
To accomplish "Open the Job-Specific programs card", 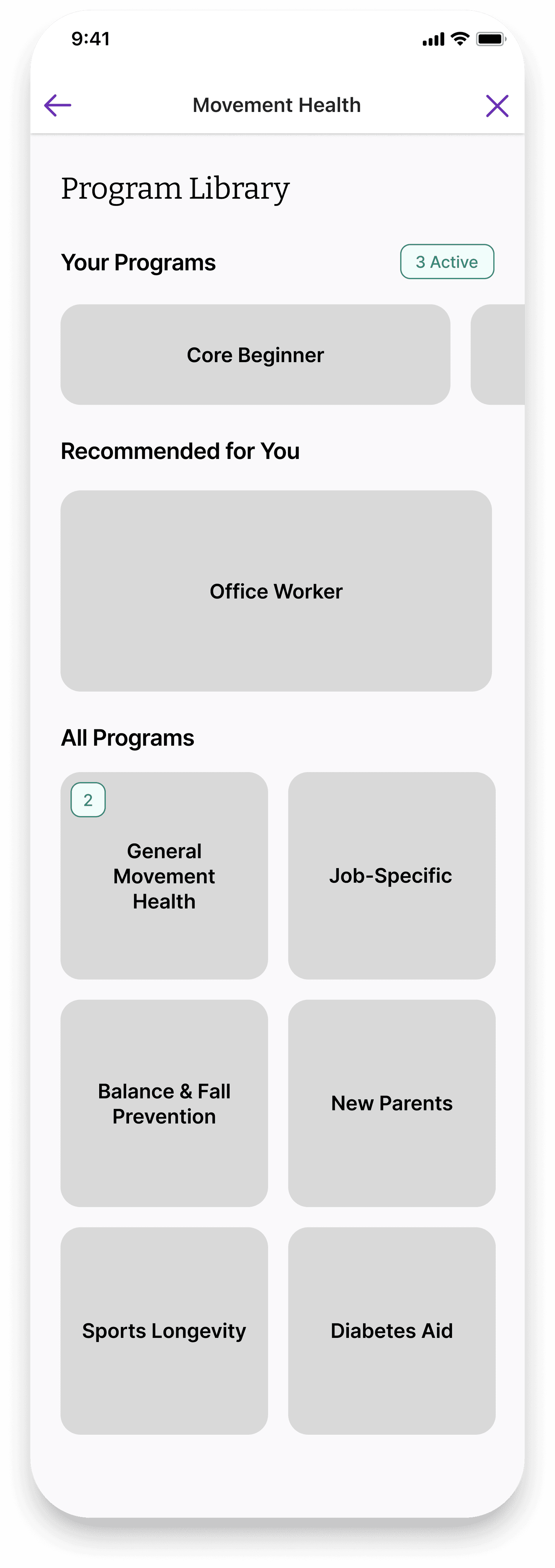I will 392,876.
